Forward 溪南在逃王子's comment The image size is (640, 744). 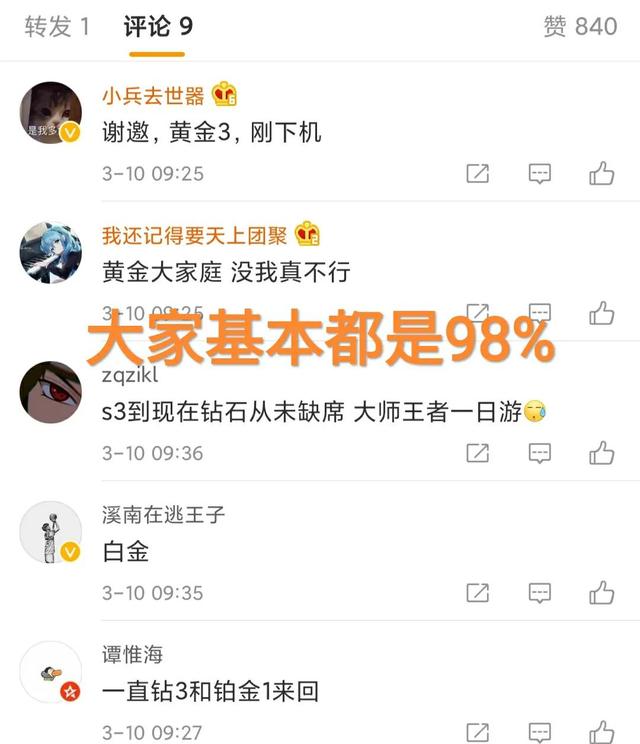478,593
